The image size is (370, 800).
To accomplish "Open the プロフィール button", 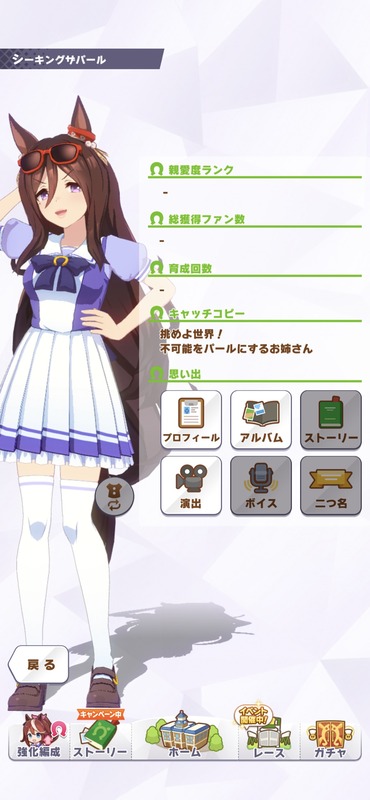I will coord(191,419).
